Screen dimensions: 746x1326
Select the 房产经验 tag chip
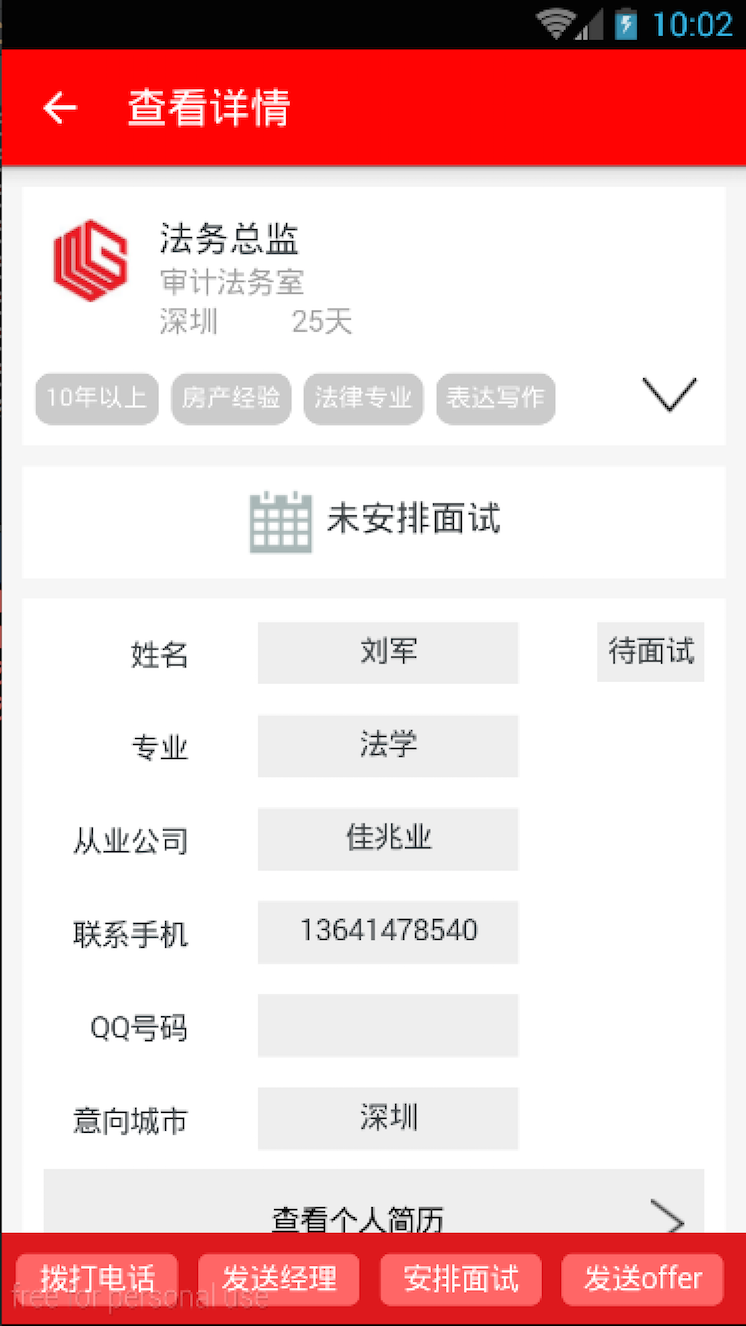pyautogui.click(x=231, y=398)
